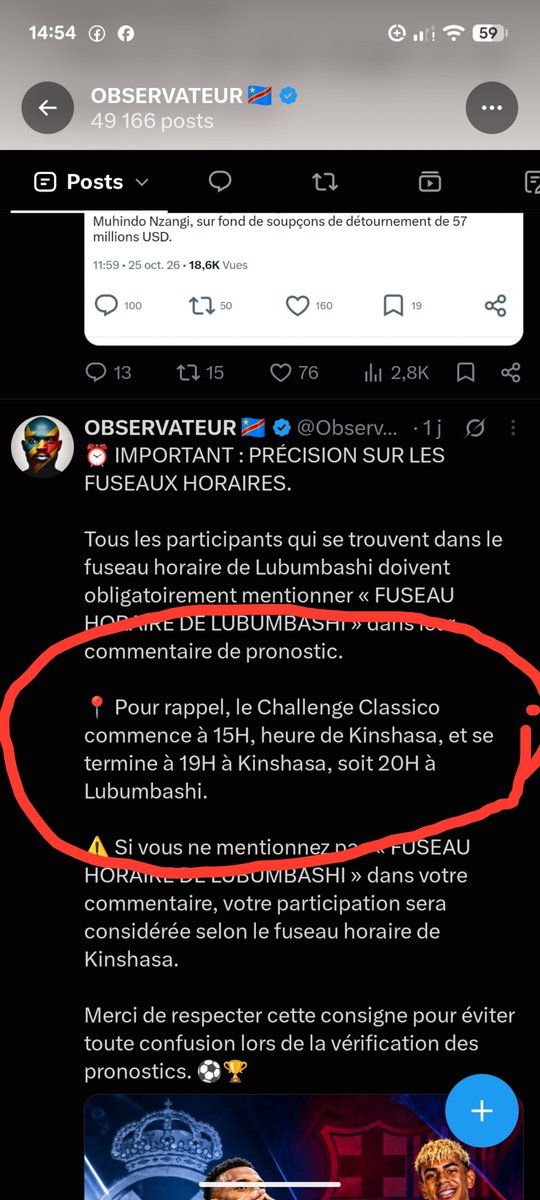Open the more menu on the fuseaux horaires post
Viewport: 540px width, 1200px height.
coord(514,428)
